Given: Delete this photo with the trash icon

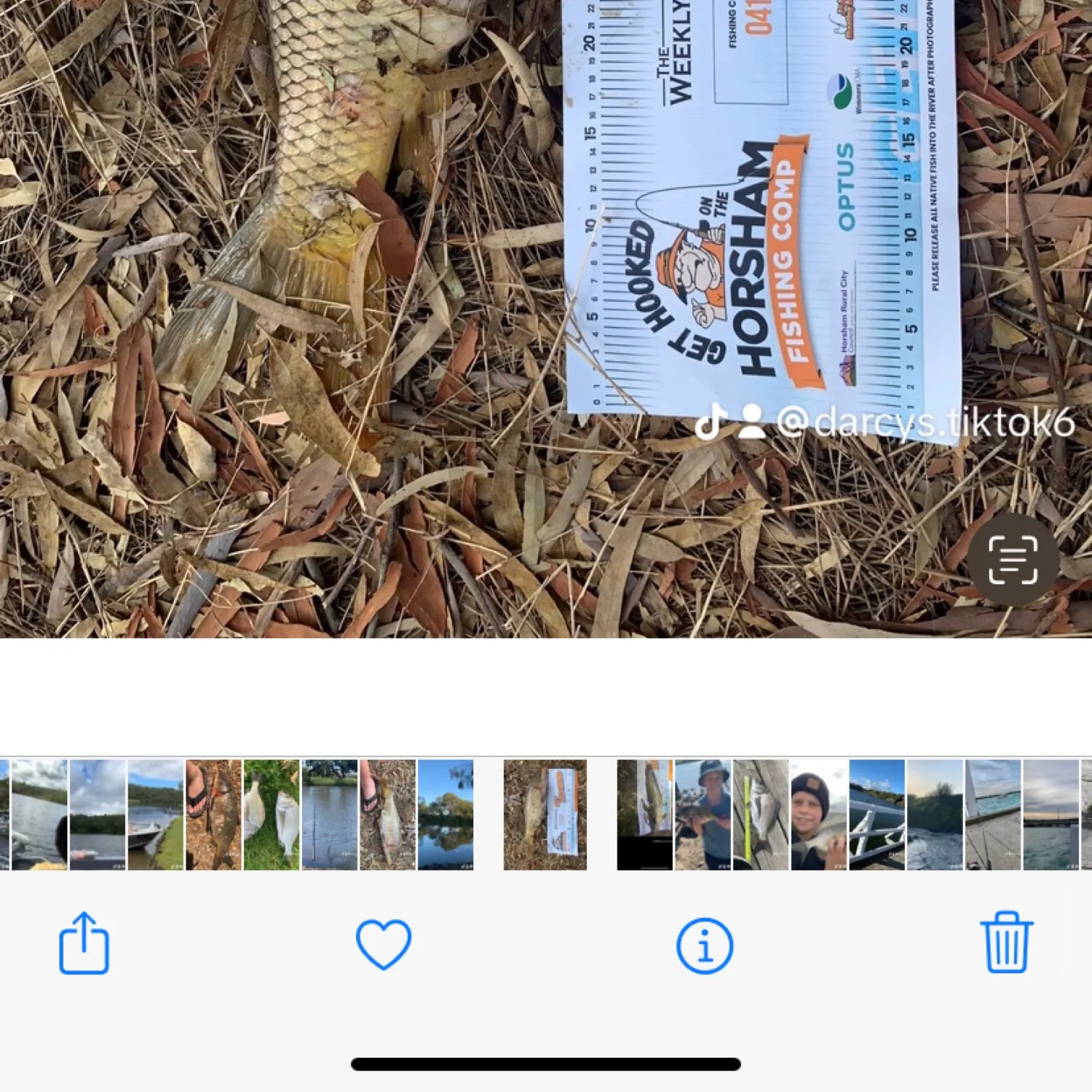Looking at the screenshot, I should [x=1006, y=943].
